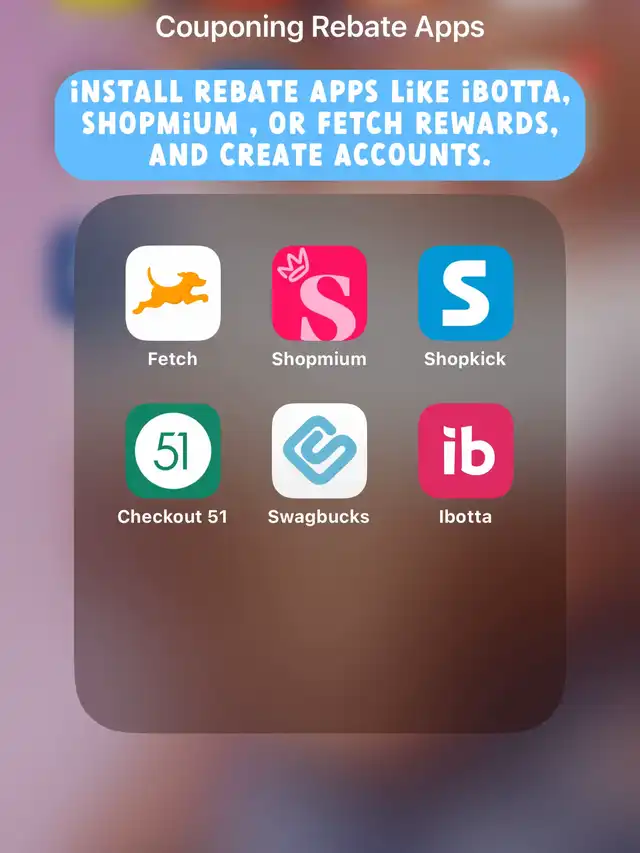Viewport: 640px width, 853px height.
Task: Open the Swagbucks app
Action: tap(319, 451)
